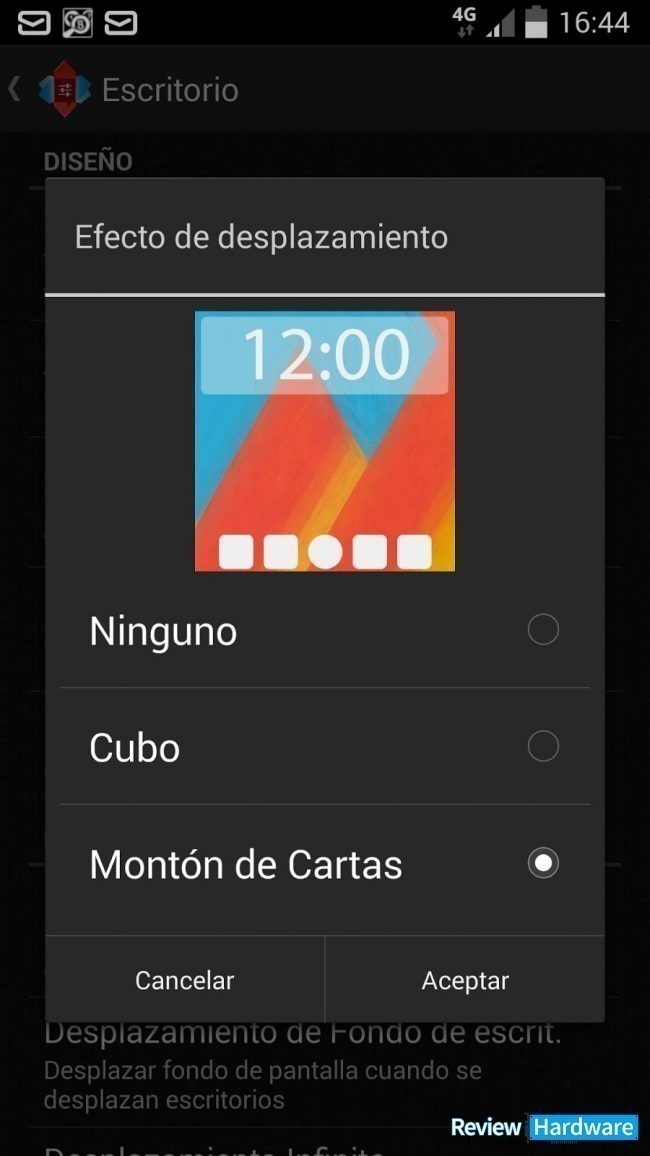Select the Ninguno scroll effect
Image resolution: width=650 pixels, height=1156 pixels.
(x=324, y=630)
